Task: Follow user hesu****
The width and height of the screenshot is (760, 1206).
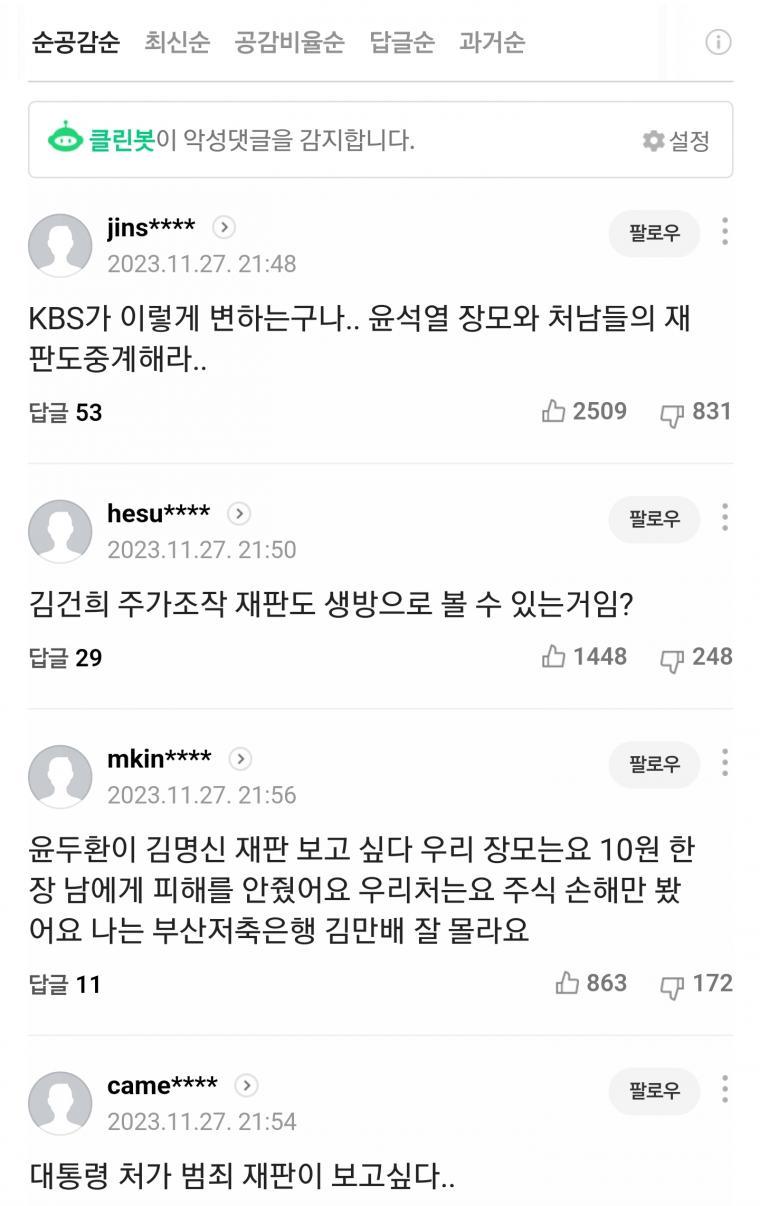Action: point(654,518)
